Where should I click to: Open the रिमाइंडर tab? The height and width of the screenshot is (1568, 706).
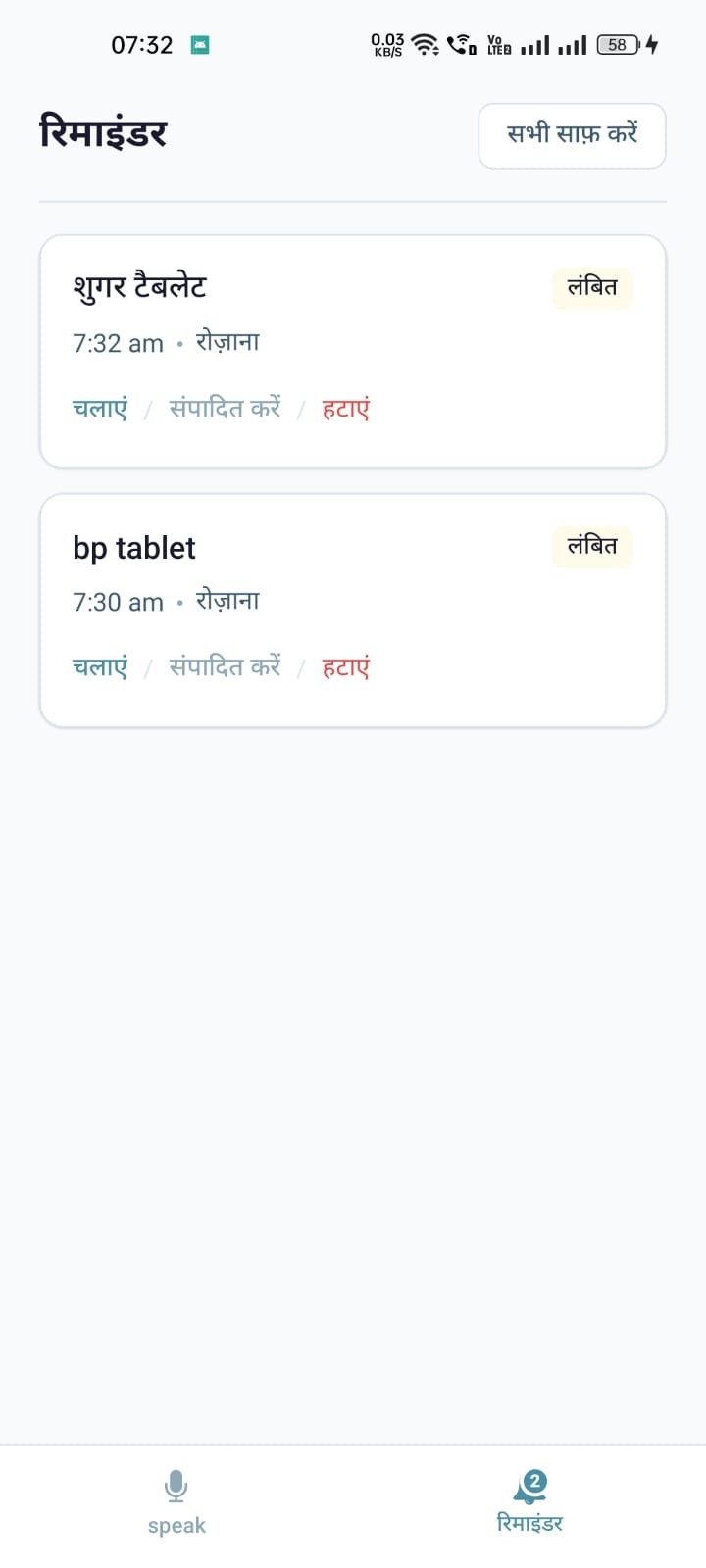click(529, 1501)
